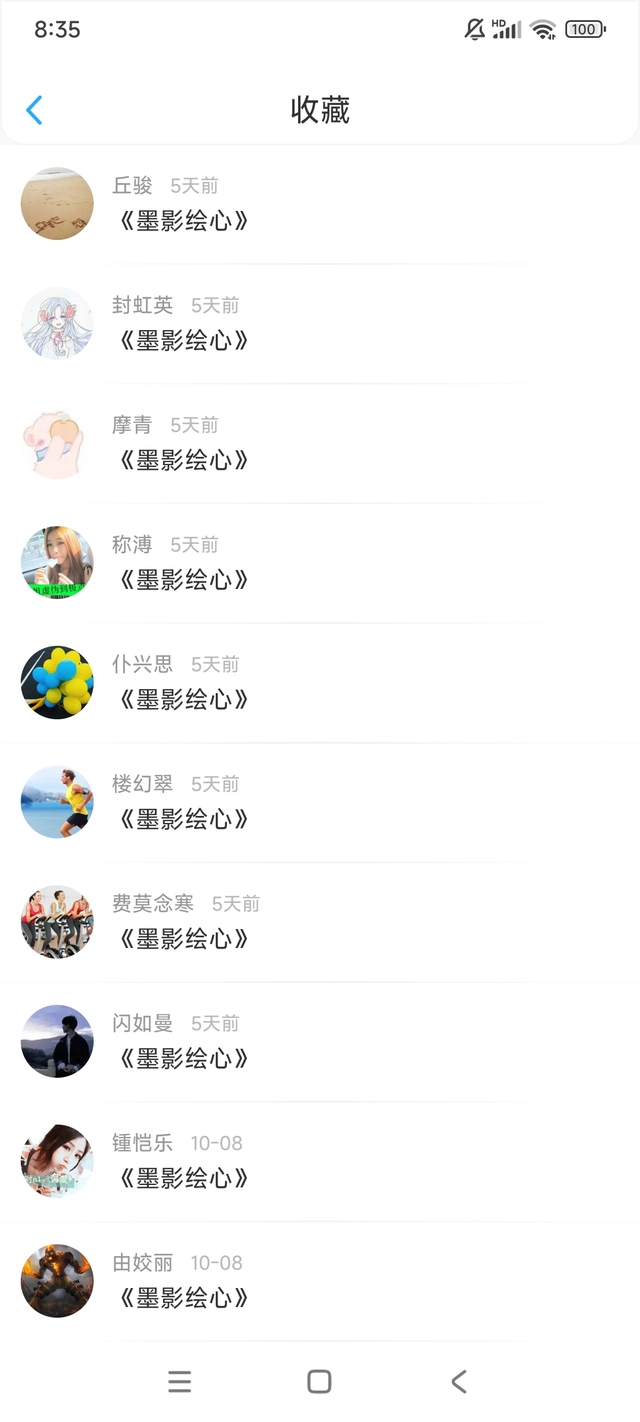Image resolution: width=640 pixels, height=1422 pixels.
Task: Open the recent apps menu
Action: (x=180, y=1381)
